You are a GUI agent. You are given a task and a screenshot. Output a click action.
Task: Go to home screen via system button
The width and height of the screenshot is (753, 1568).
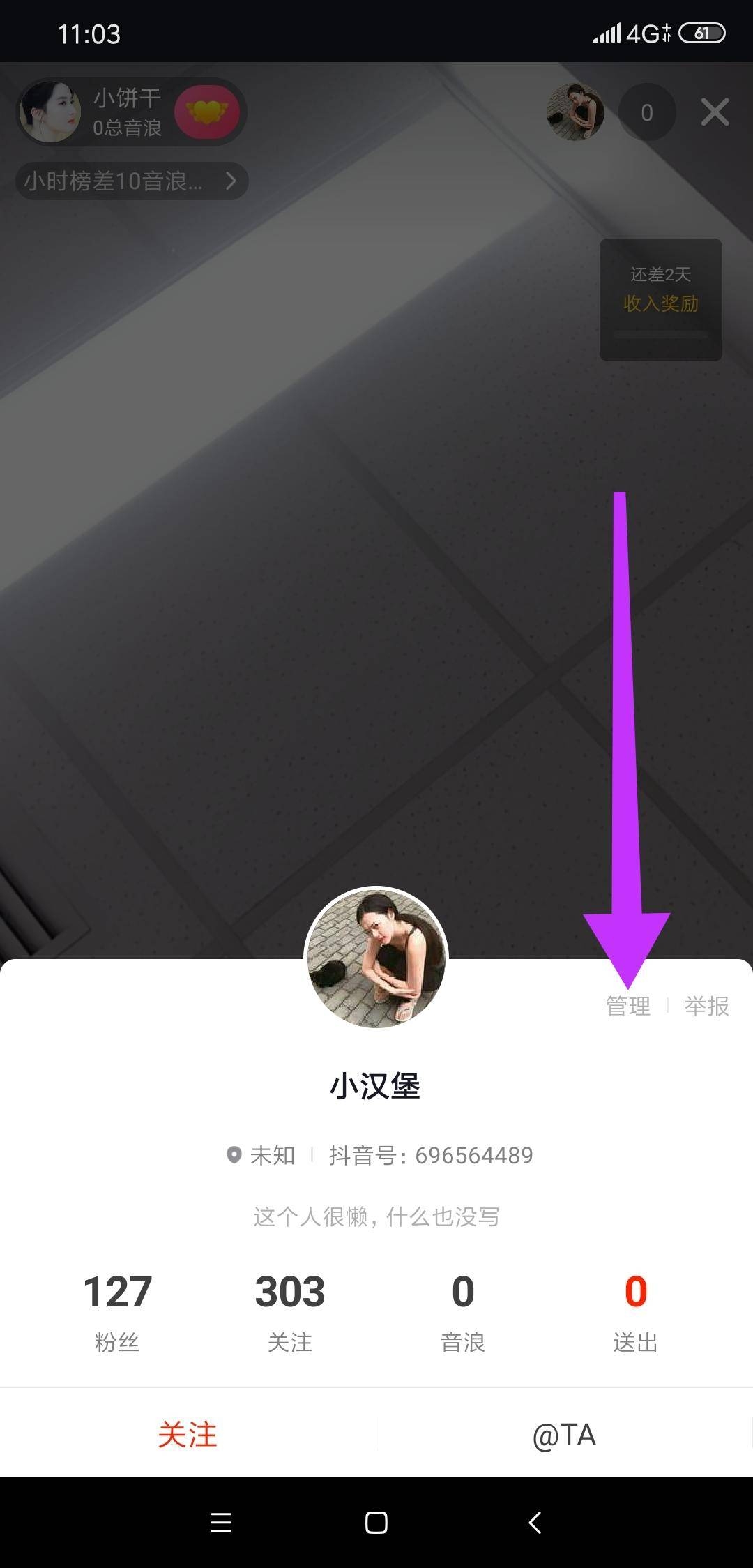376,1523
